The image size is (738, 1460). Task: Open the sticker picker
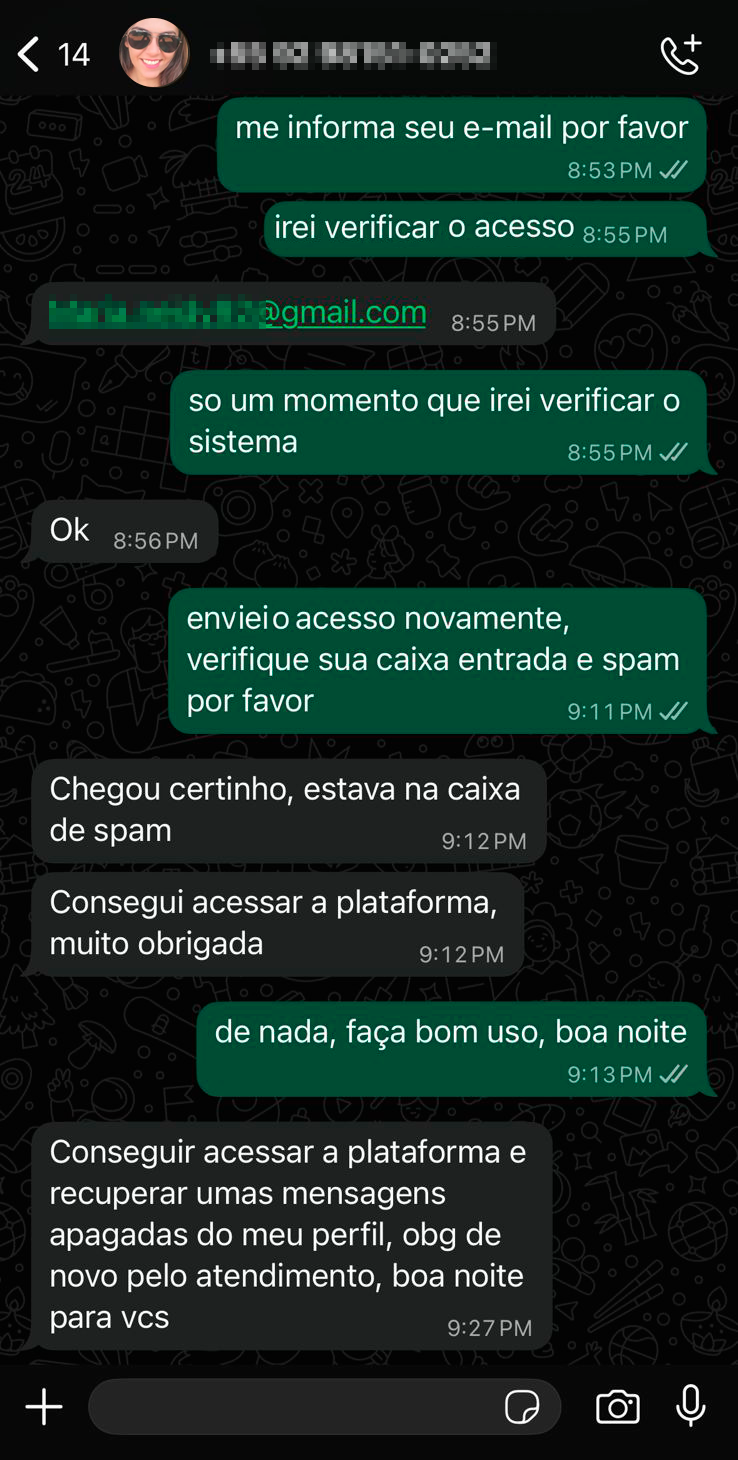522,1407
